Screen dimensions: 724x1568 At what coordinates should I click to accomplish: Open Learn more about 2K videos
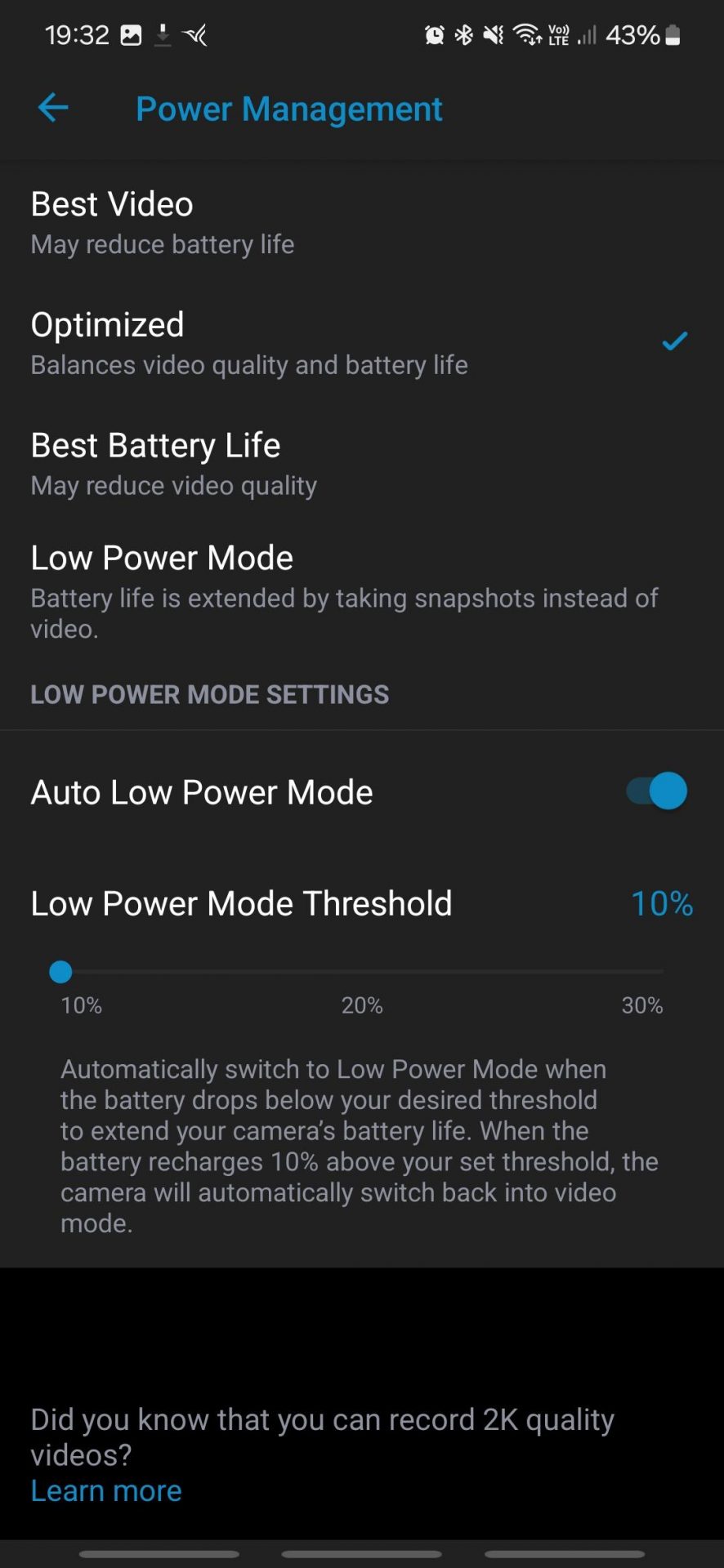click(x=106, y=1491)
